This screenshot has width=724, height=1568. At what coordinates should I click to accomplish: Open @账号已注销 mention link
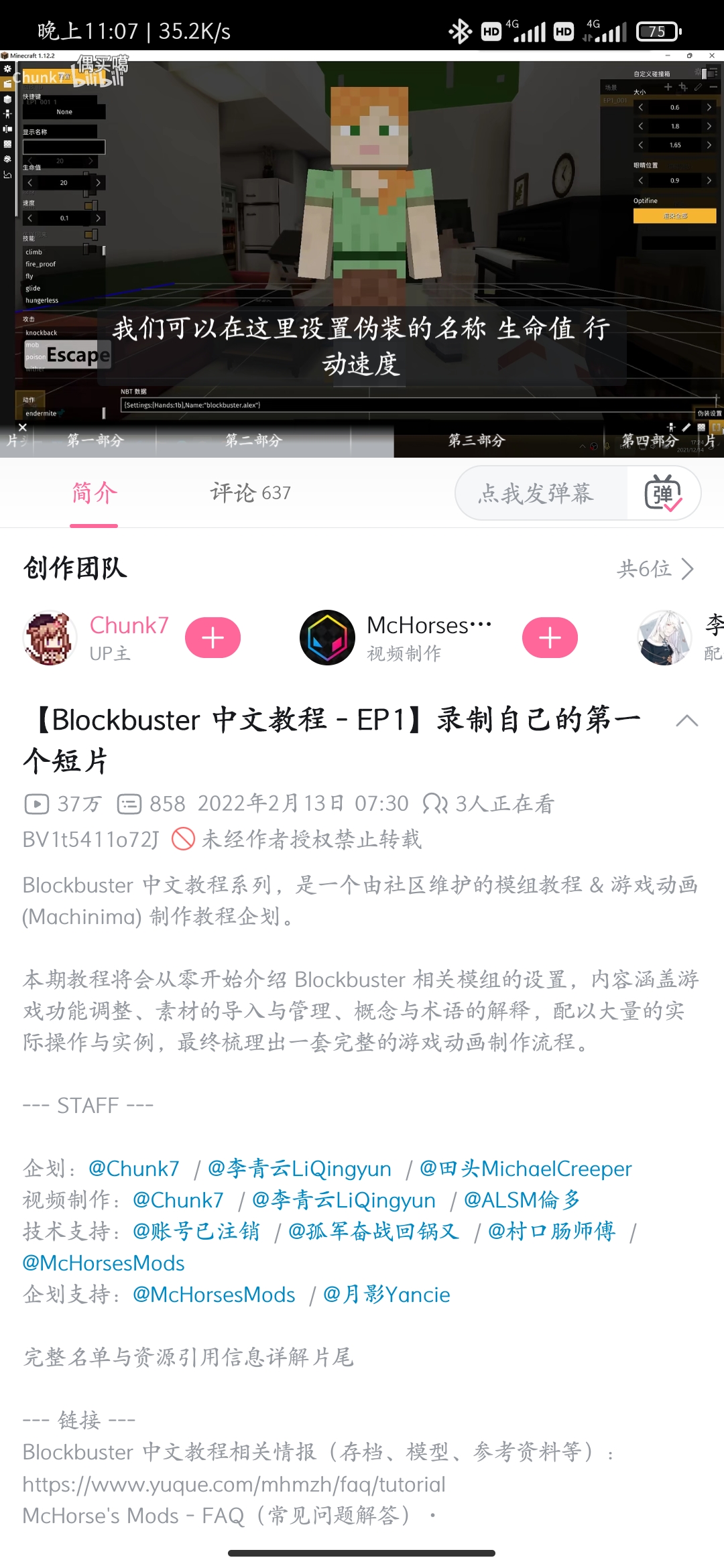[196, 1232]
